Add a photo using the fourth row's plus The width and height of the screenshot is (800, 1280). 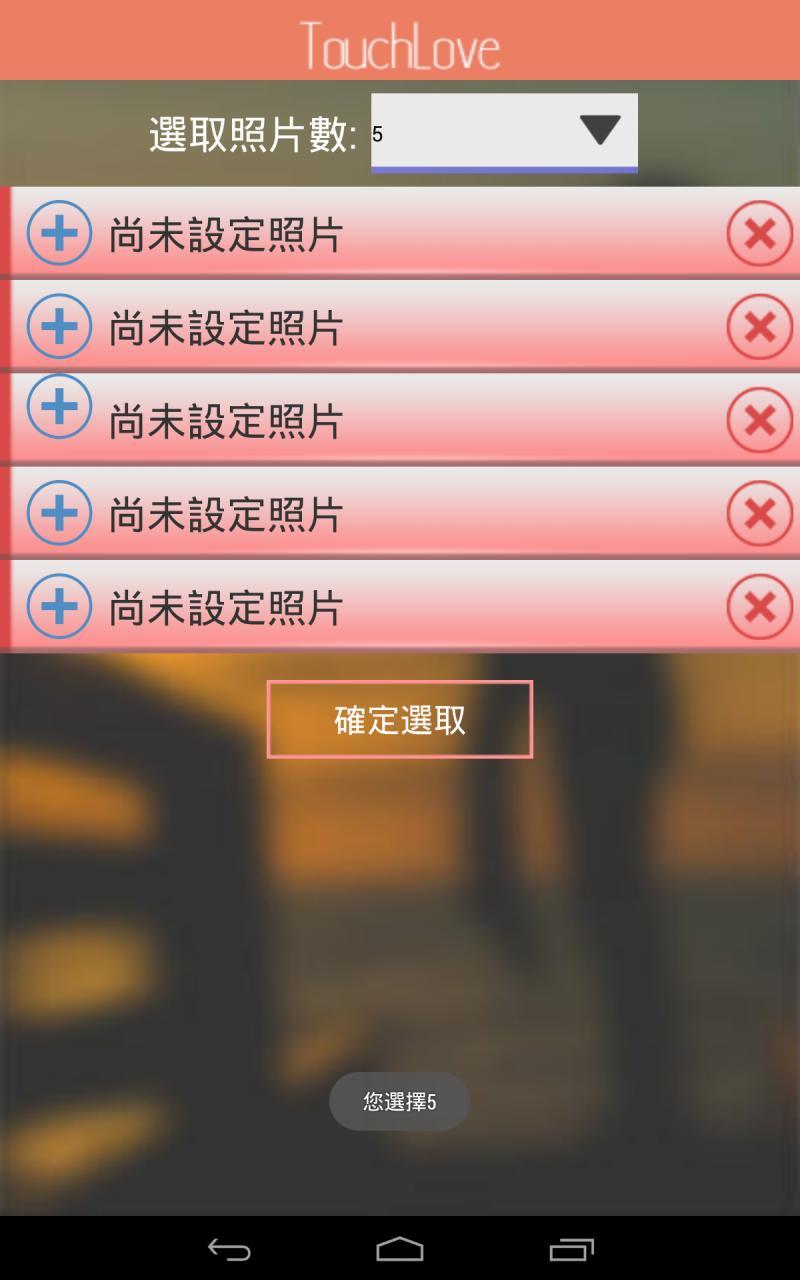[x=59, y=513]
